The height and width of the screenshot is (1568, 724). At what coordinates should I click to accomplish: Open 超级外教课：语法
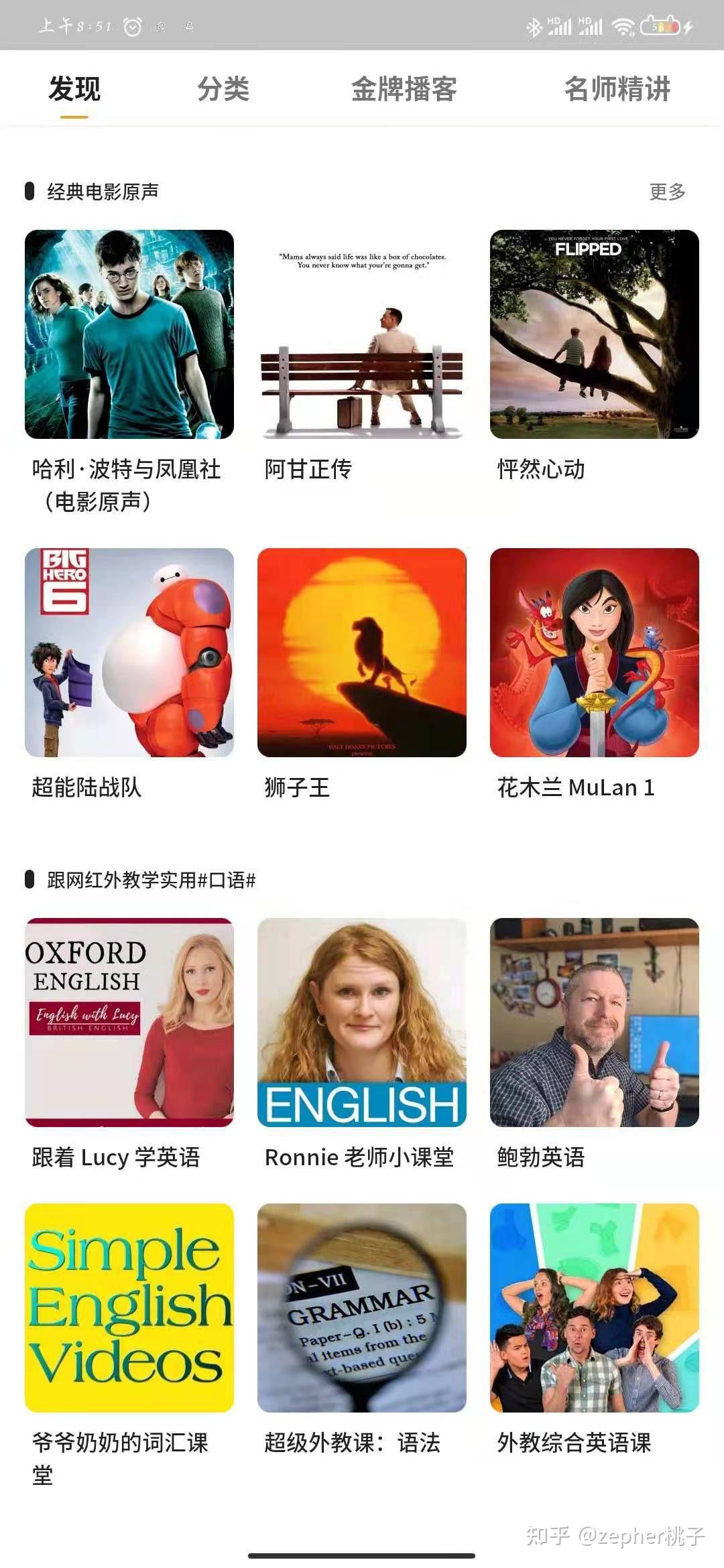(362, 1308)
